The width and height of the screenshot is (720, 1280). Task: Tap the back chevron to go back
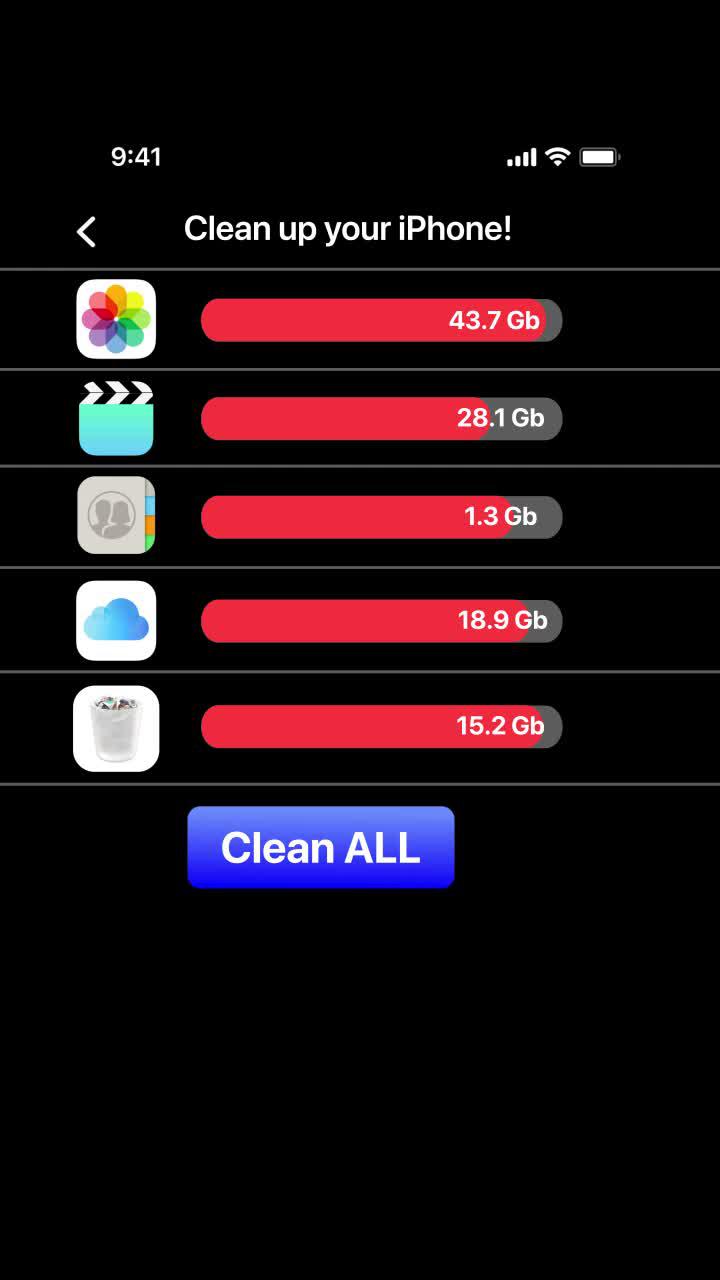click(86, 230)
